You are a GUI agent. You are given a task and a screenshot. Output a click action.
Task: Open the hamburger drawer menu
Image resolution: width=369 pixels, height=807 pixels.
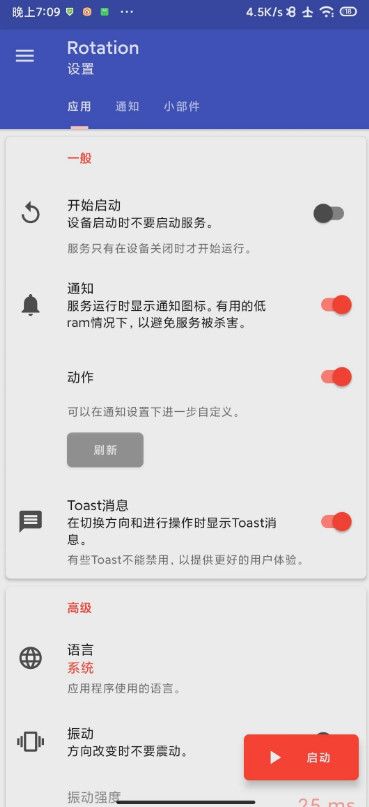click(25, 56)
